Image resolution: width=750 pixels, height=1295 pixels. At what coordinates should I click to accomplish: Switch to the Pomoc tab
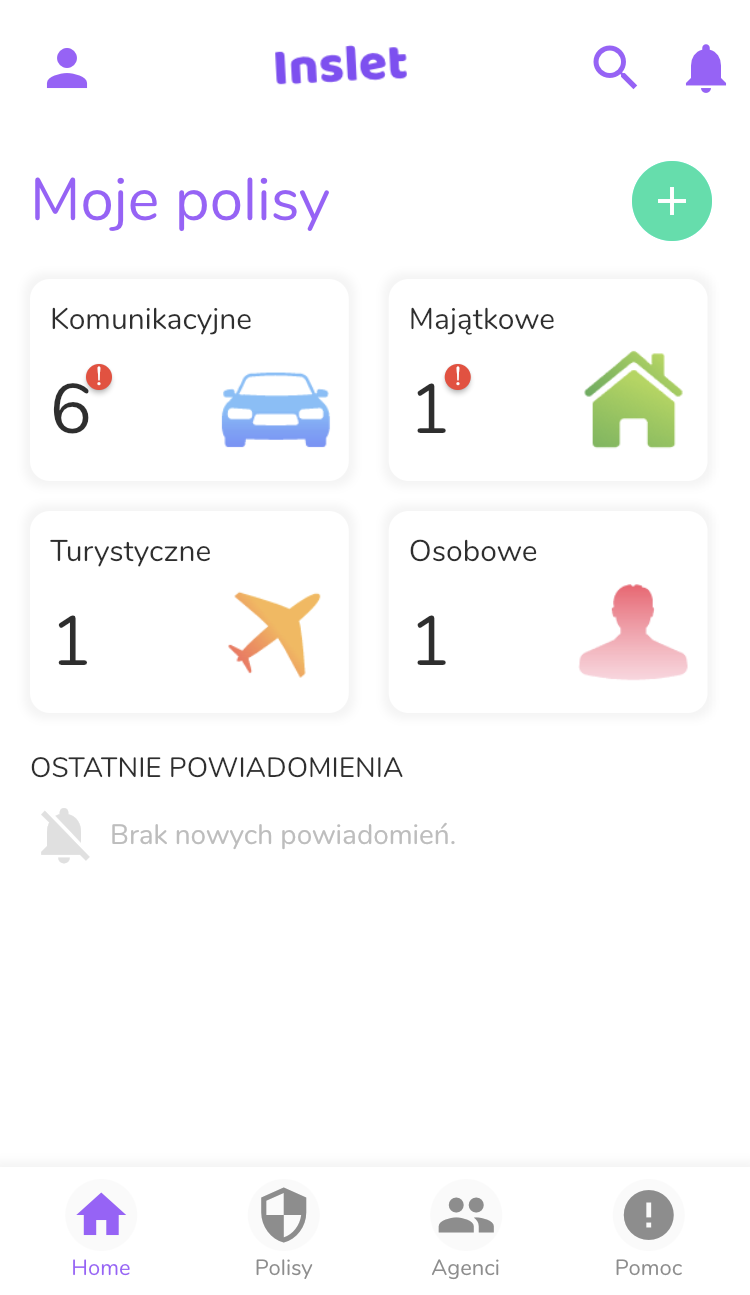[x=648, y=1231]
